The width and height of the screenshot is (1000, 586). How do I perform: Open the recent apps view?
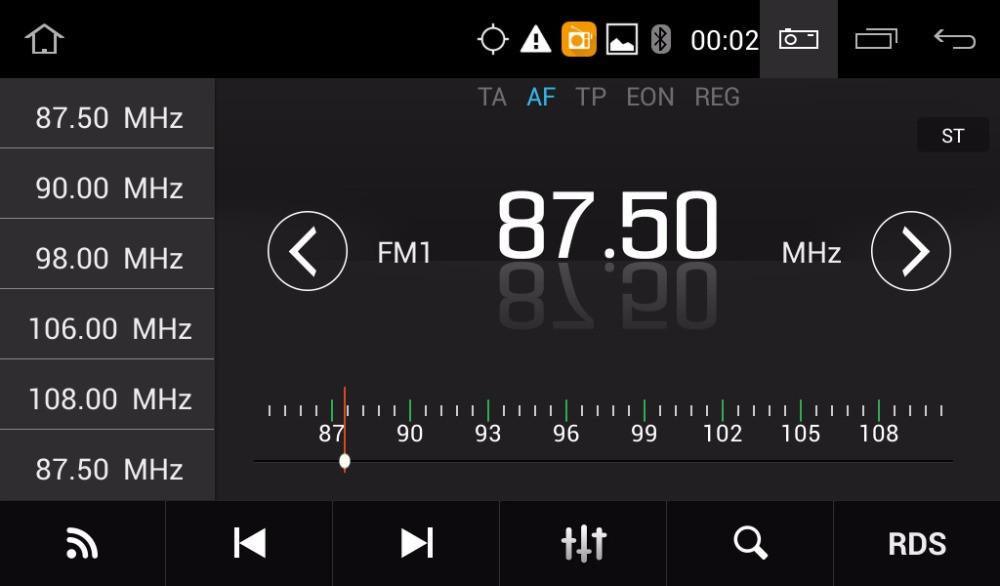click(876, 39)
